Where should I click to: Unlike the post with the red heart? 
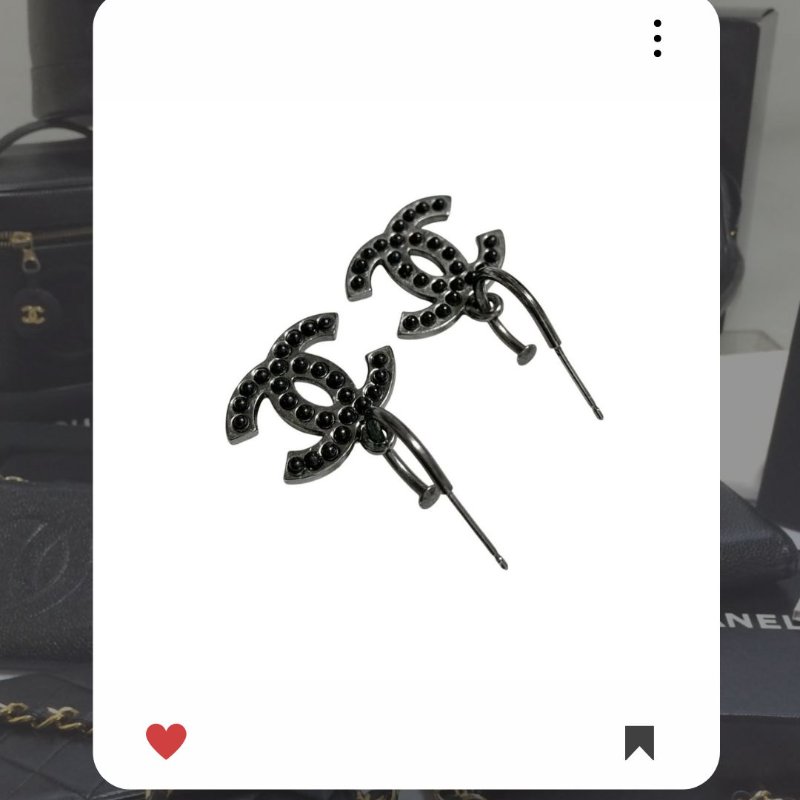tap(166, 741)
